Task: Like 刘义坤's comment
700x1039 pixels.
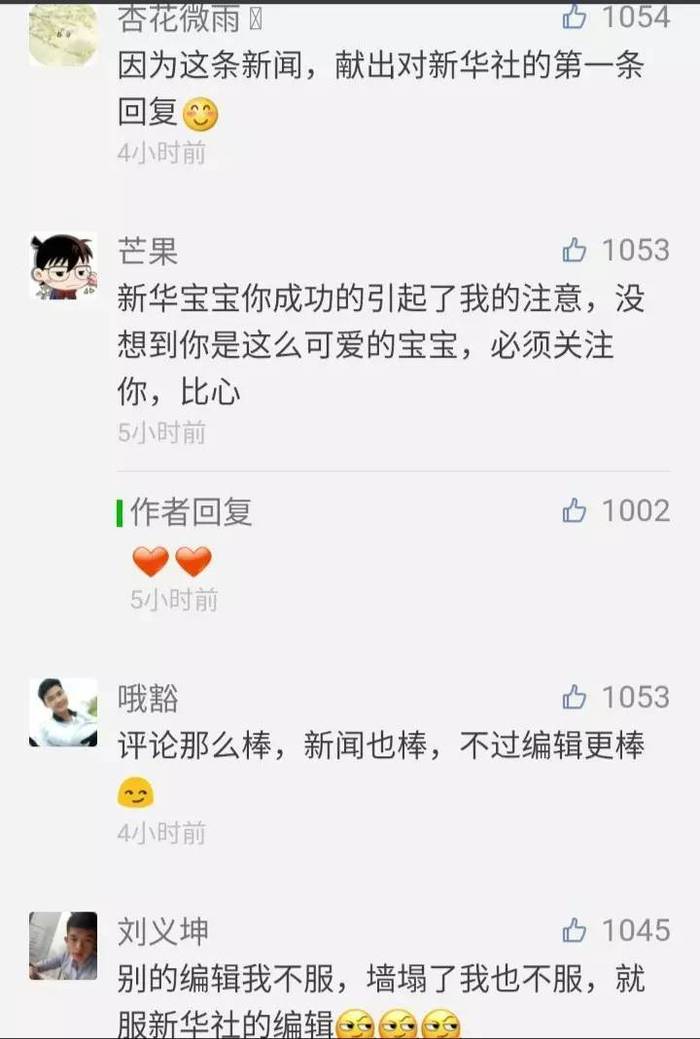Action: pos(575,931)
